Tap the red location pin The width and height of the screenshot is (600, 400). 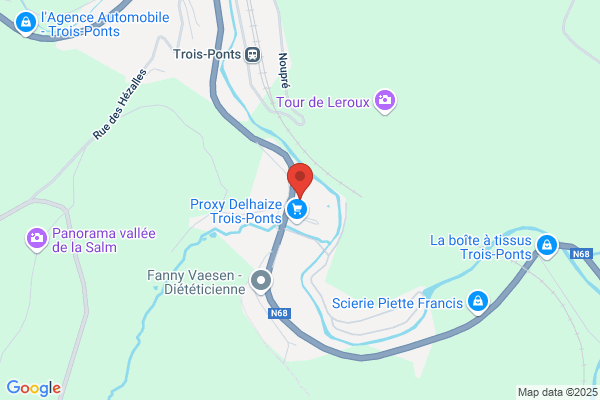coord(300,180)
